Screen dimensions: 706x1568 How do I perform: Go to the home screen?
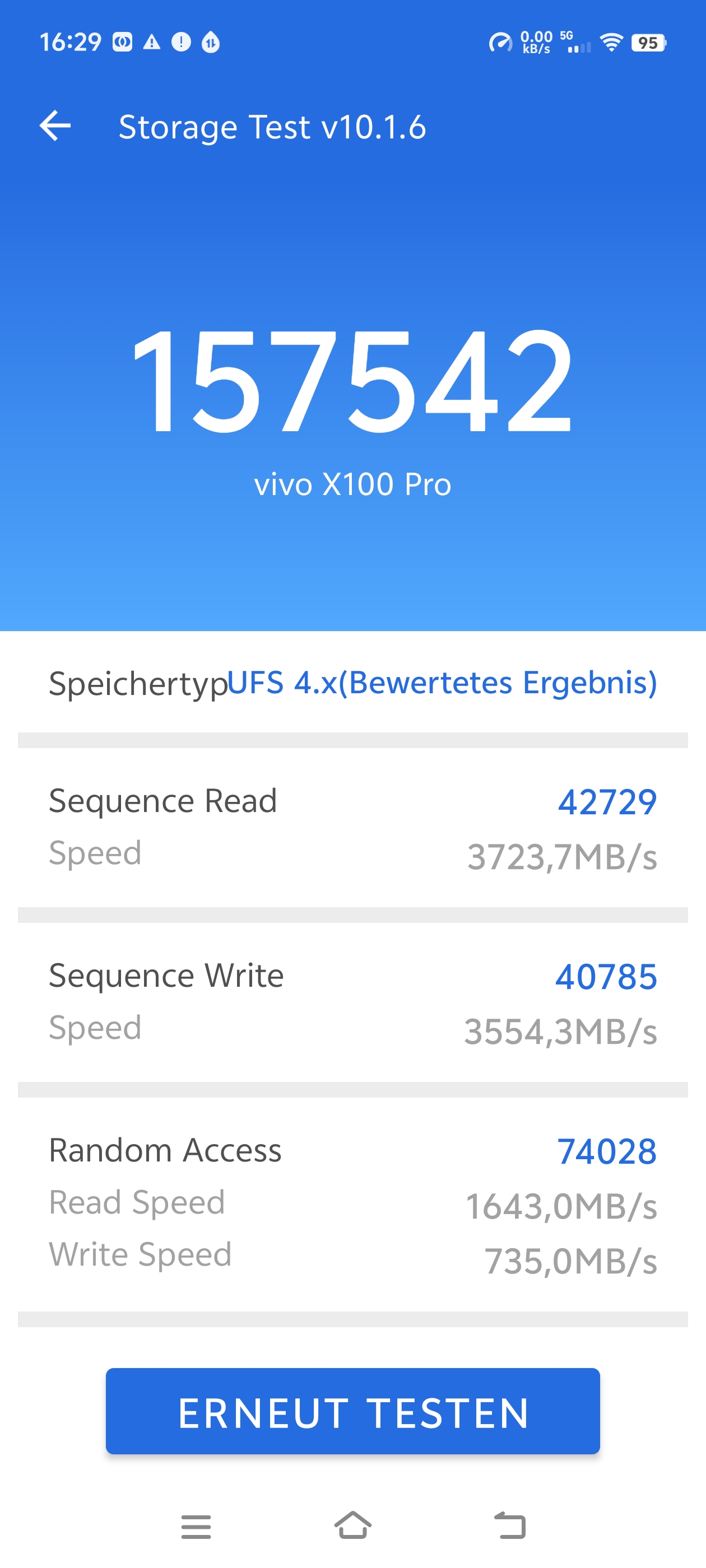click(x=352, y=1525)
